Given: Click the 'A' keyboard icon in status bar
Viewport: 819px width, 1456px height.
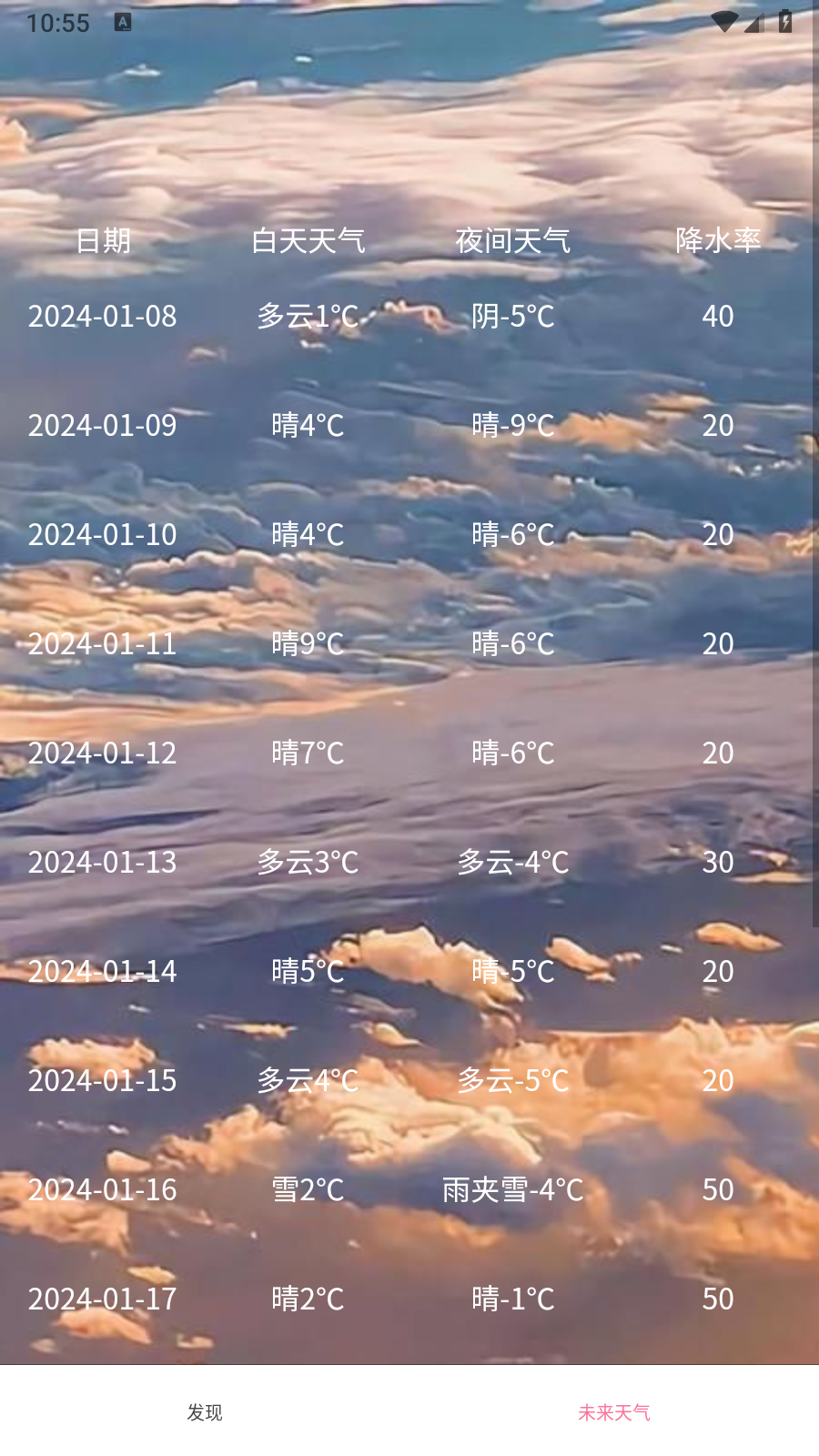Looking at the screenshot, I should click(120, 23).
